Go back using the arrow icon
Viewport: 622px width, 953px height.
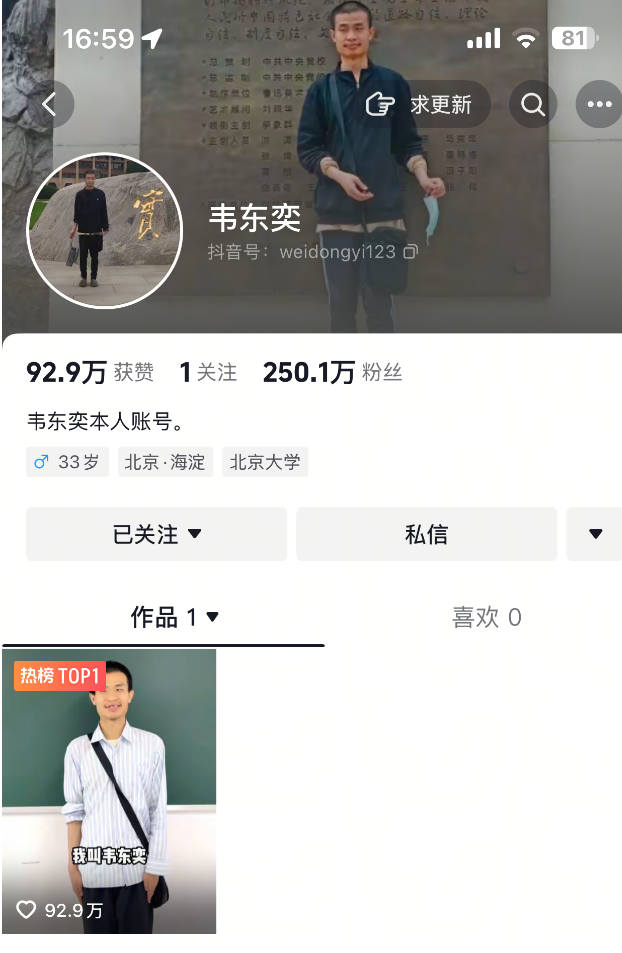pos(49,104)
